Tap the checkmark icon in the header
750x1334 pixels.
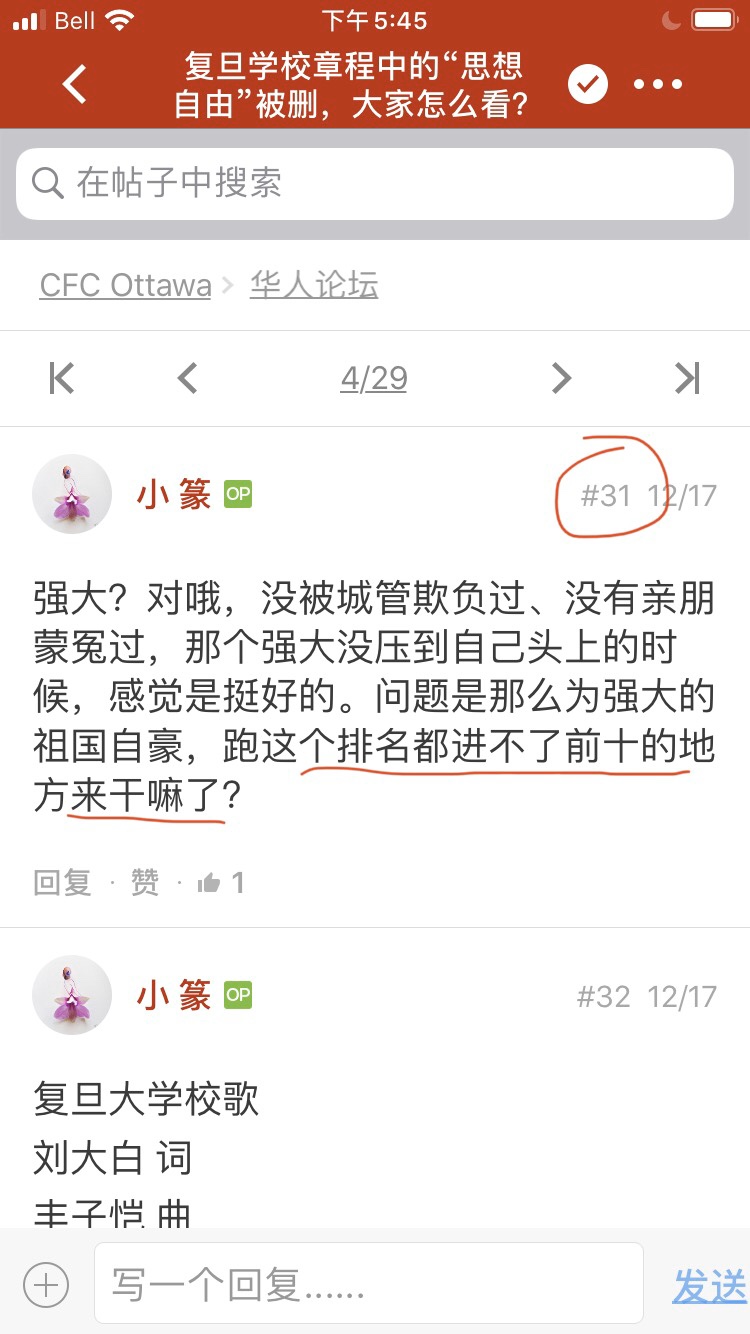(x=588, y=84)
